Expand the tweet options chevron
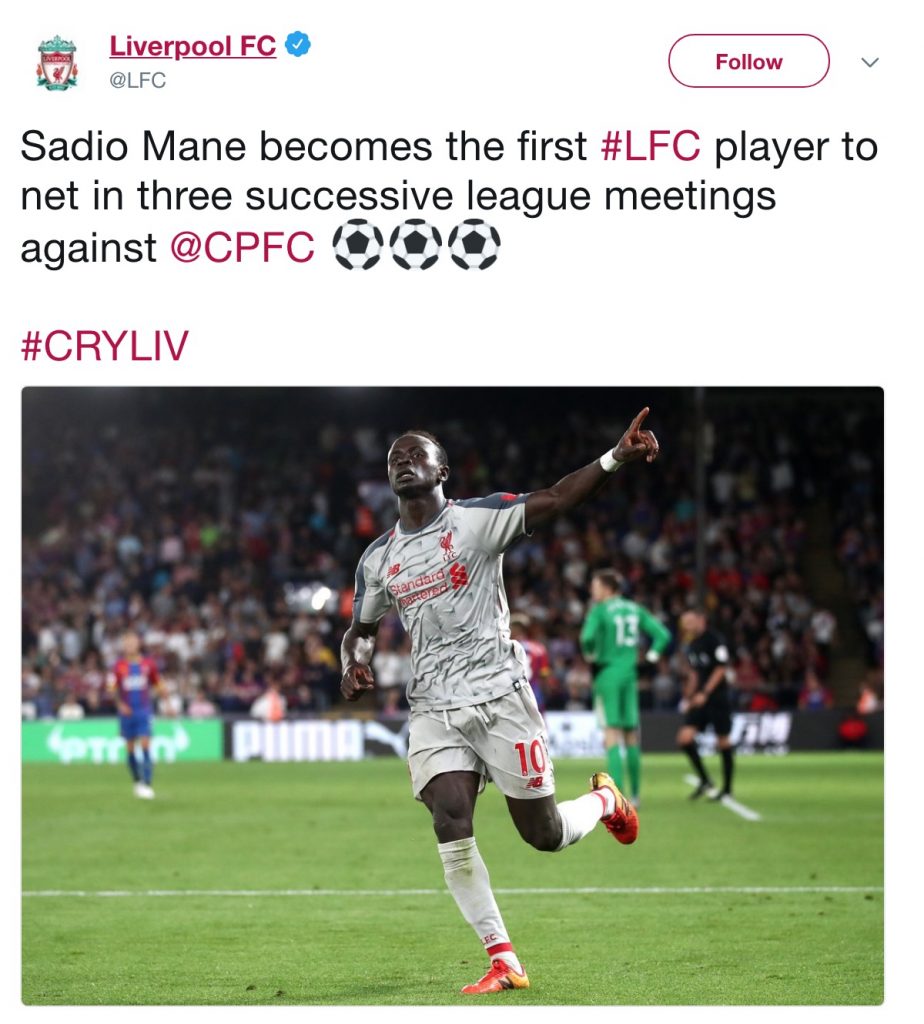This screenshot has width=924, height=1024. 870,62
